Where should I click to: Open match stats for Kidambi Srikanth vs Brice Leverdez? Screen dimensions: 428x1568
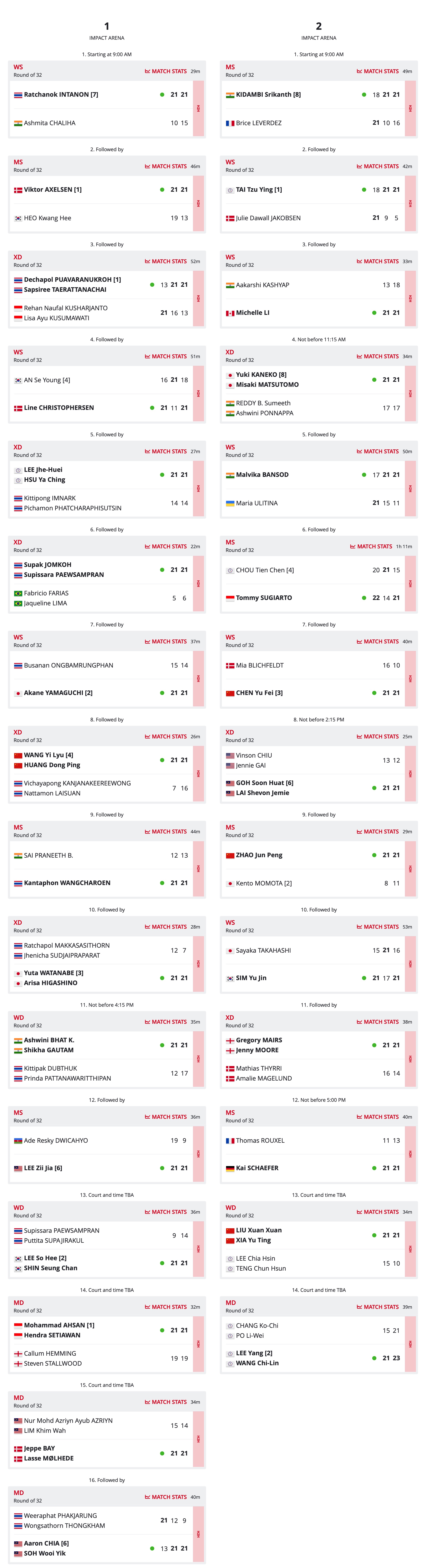click(378, 71)
